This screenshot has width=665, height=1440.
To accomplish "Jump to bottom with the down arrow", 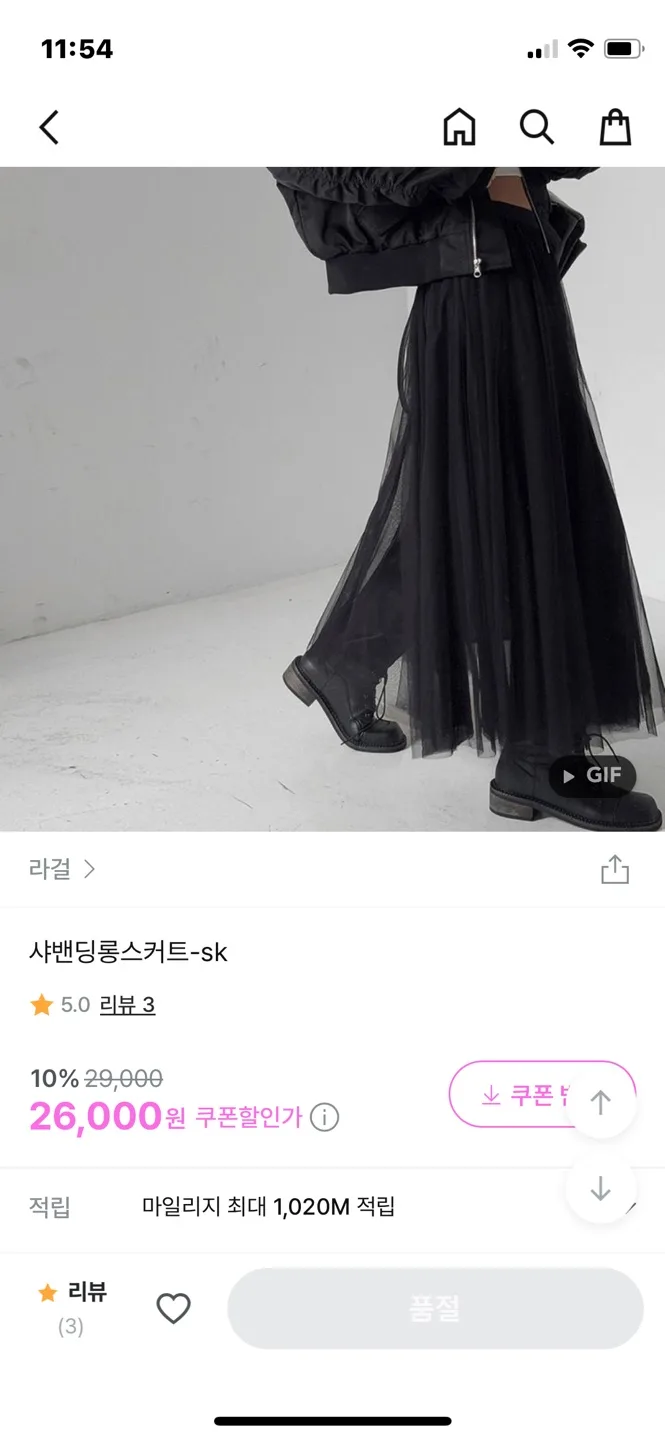I will (x=600, y=1189).
